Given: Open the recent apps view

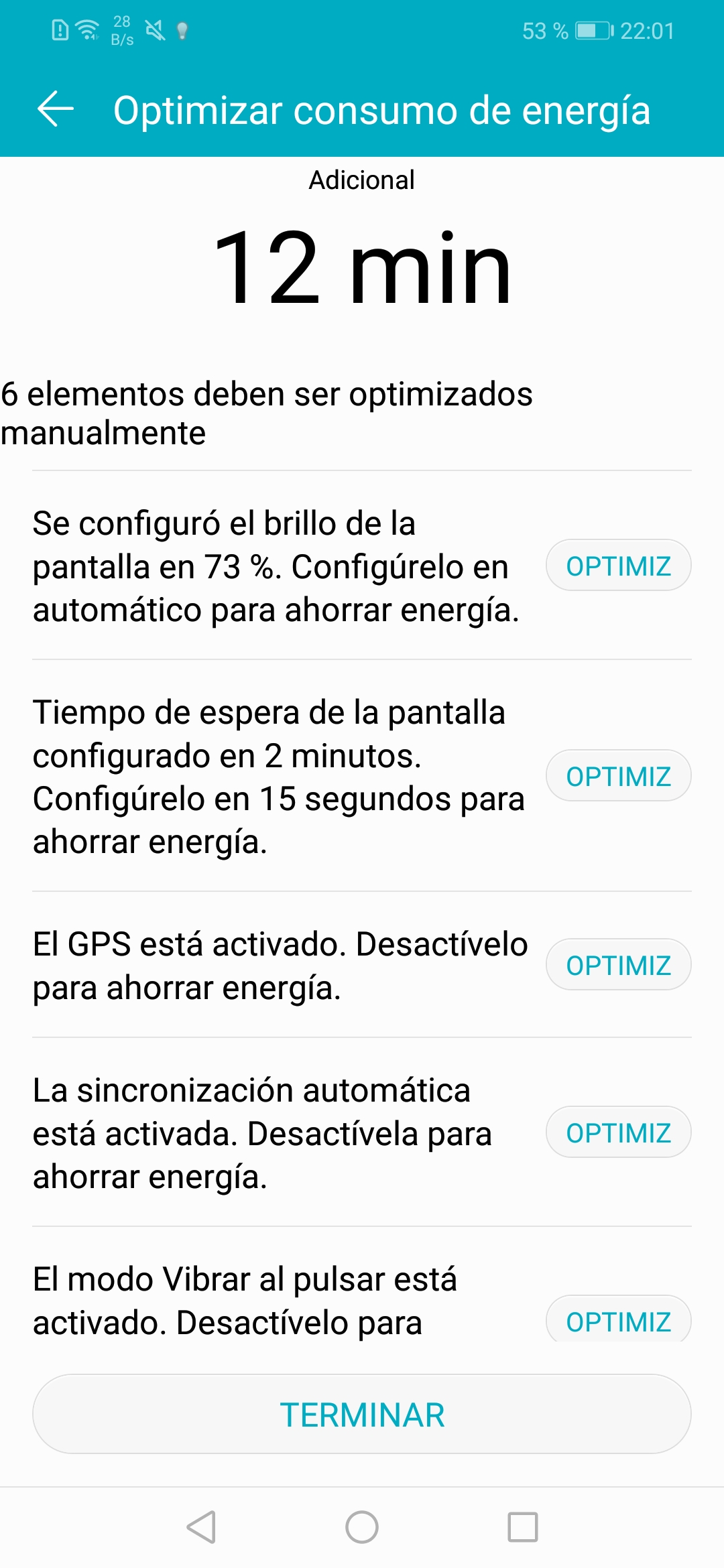Looking at the screenshot, I should 523,1527.
